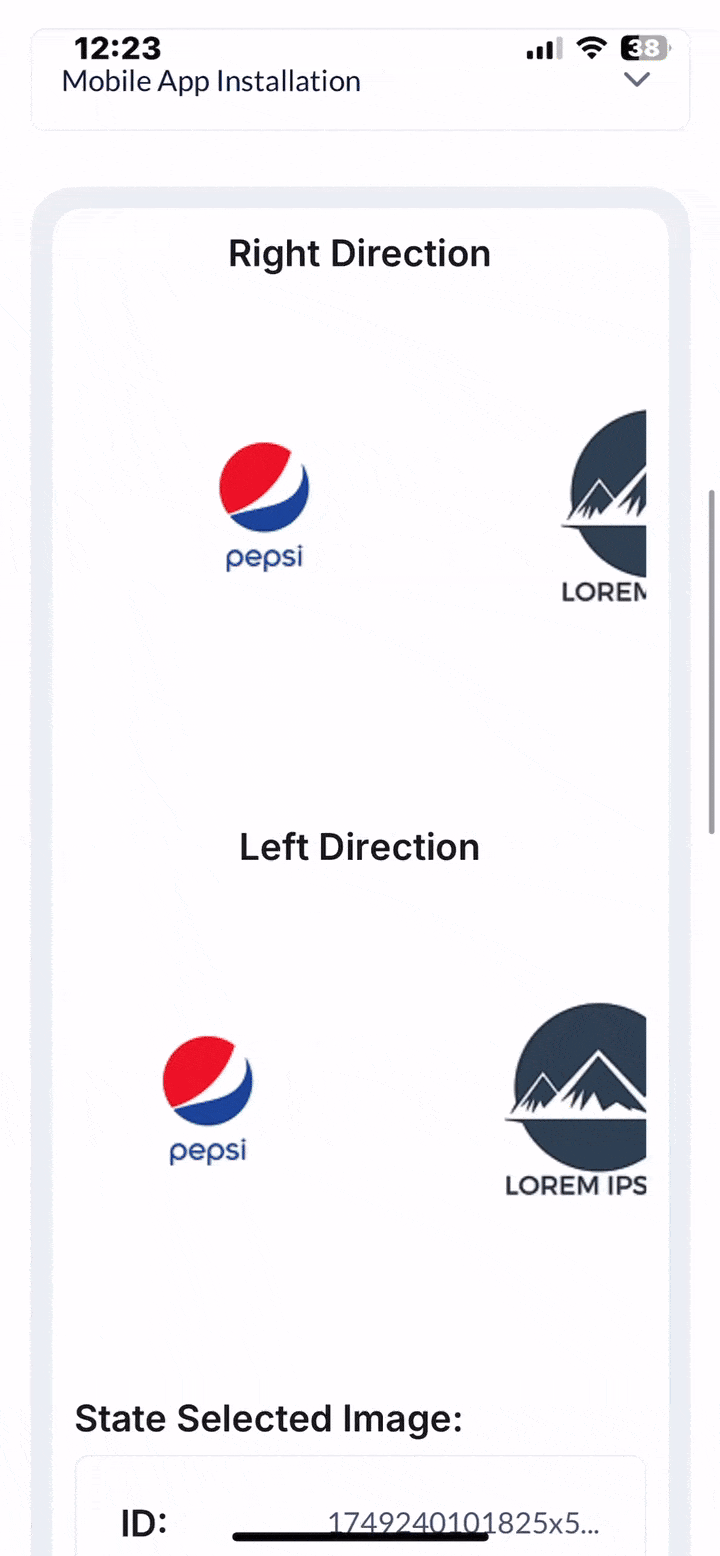This screenshot has height=1556, width=720.
Task: Choose the Pepsi logo under Left Direction
Action: (208, 1098)
